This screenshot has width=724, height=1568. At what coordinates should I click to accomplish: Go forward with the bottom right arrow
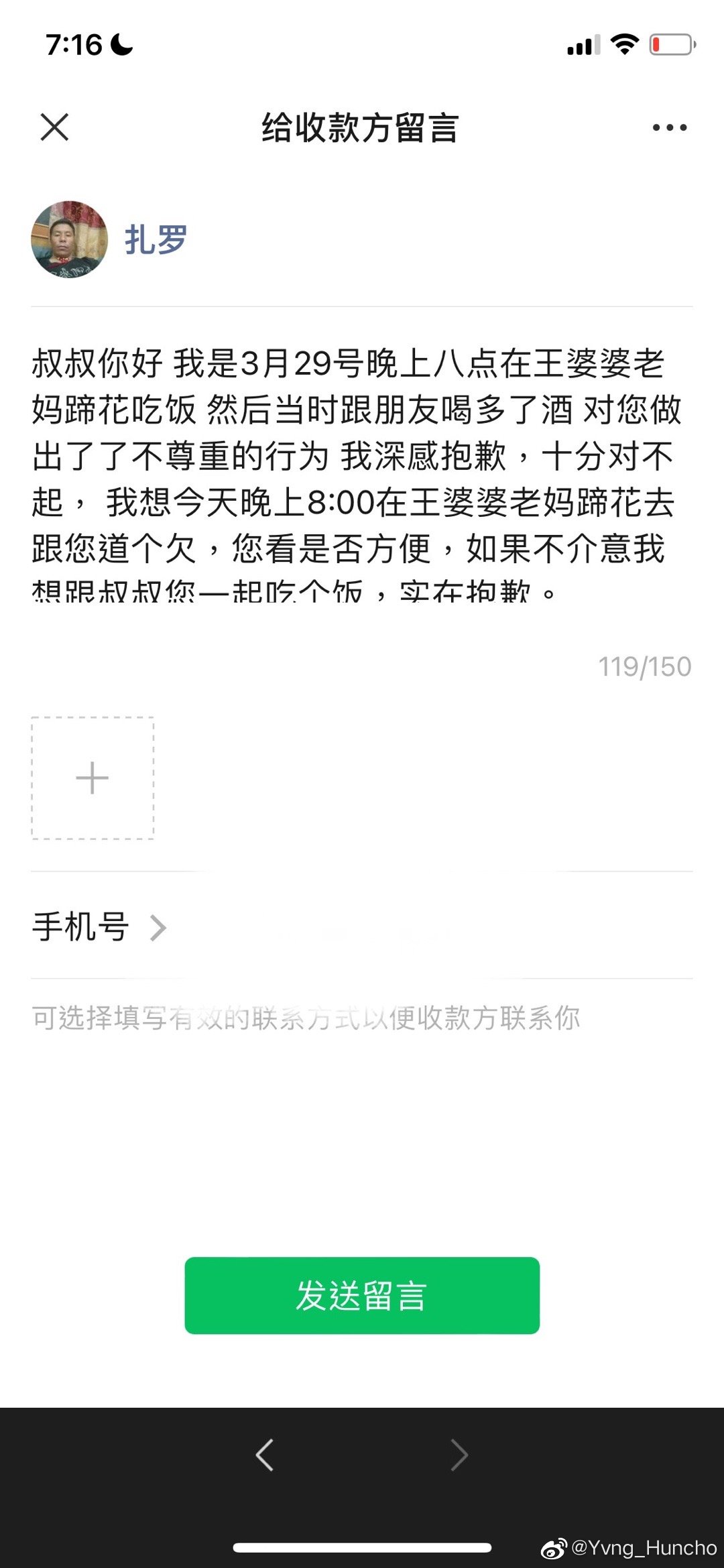tap(459, 1455)
